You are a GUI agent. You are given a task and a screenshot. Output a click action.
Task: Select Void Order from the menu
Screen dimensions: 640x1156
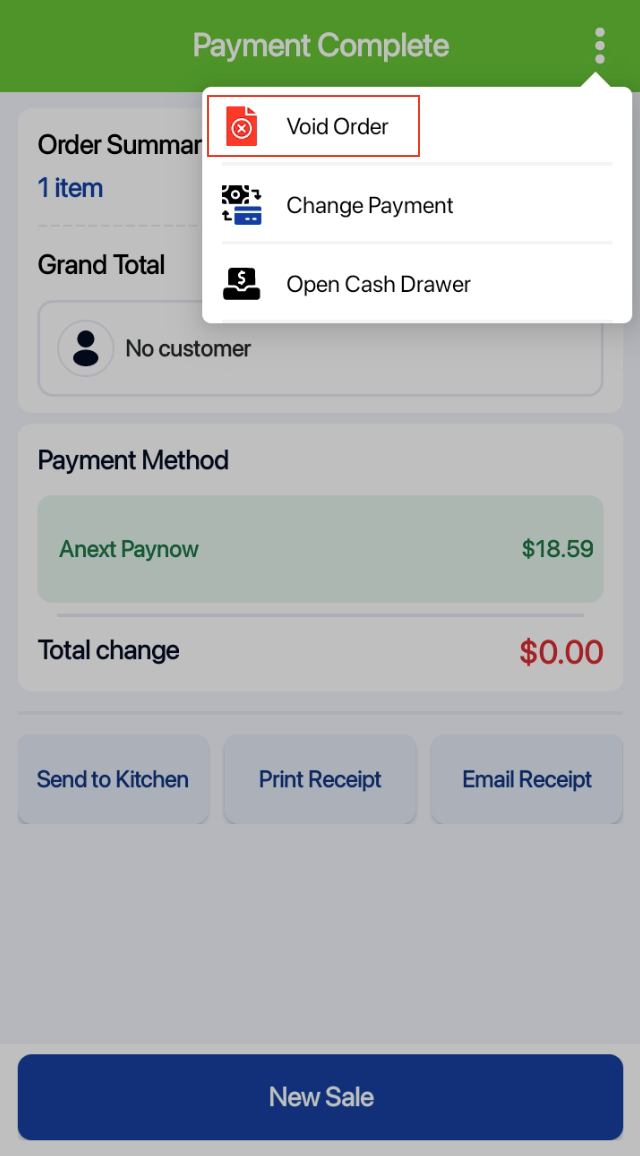pos(314,127)
